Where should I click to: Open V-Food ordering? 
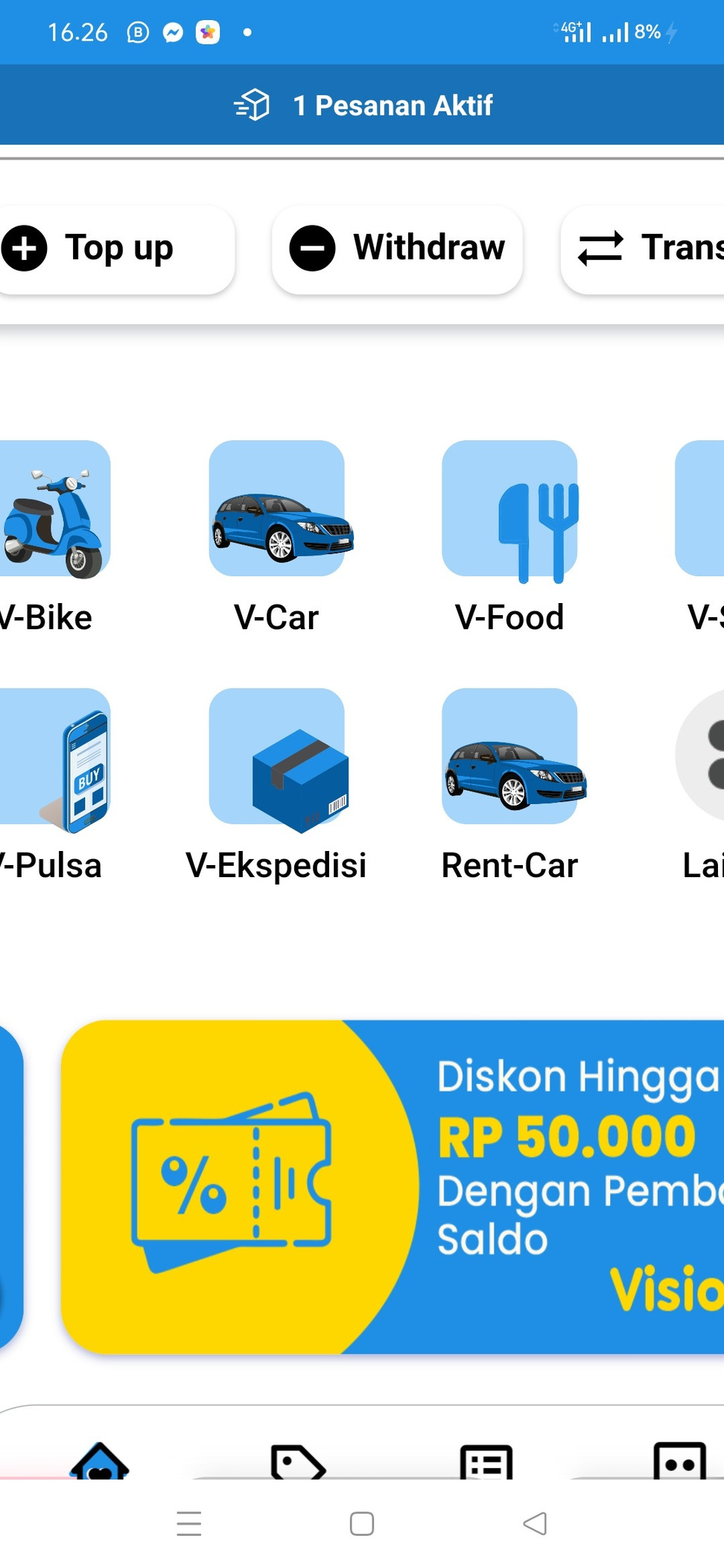tap(509, 509)
